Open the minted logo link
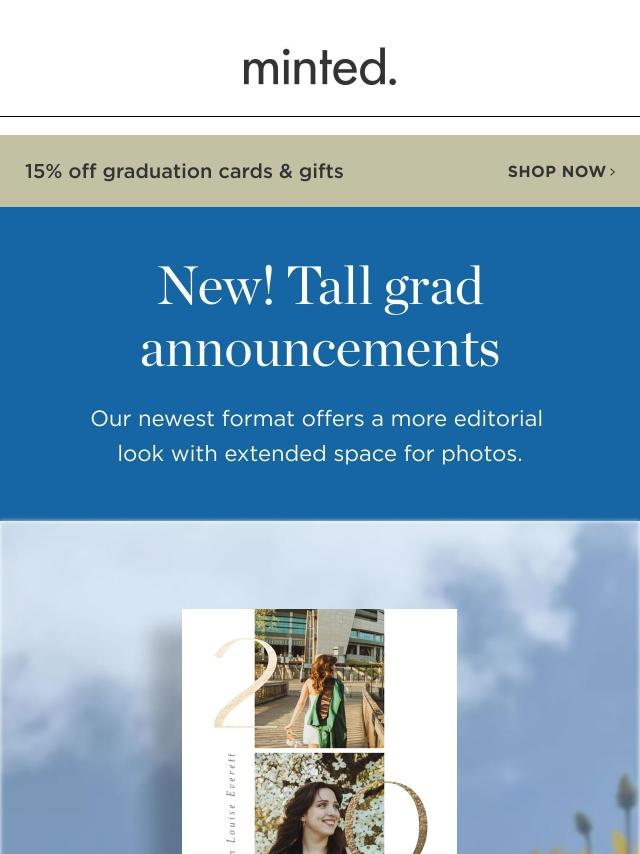 [319, 68]
